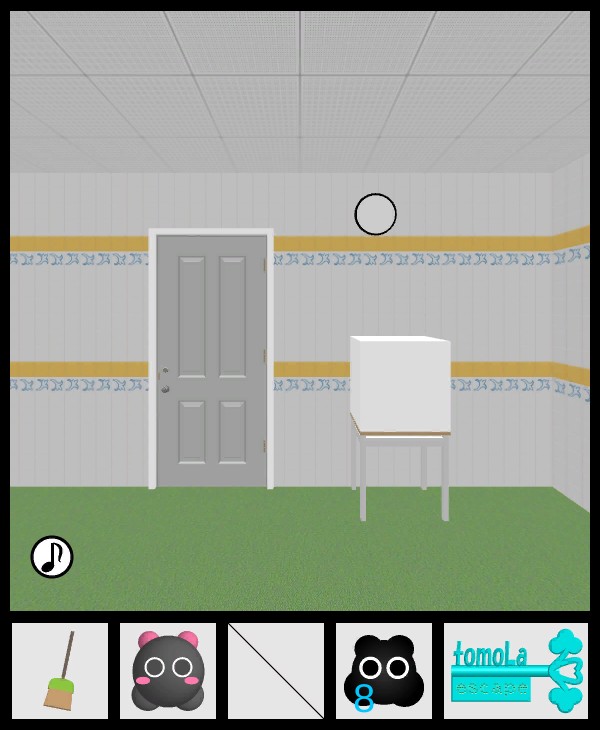Open the black creature counter showing 8
Screen dimensions: 600x730
point(384,671)
